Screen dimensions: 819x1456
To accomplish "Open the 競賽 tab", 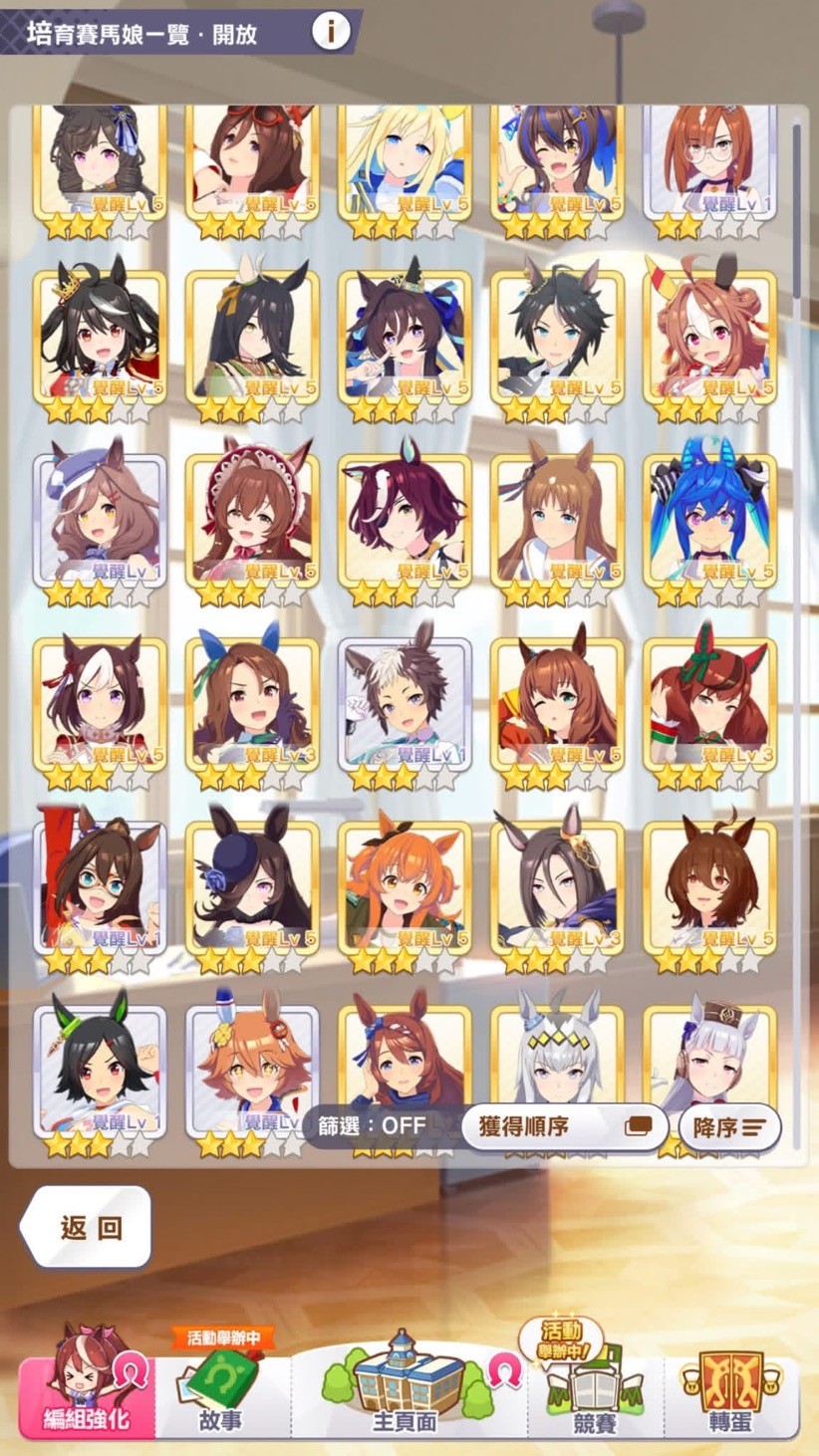I will click(x=595, y=1391).
